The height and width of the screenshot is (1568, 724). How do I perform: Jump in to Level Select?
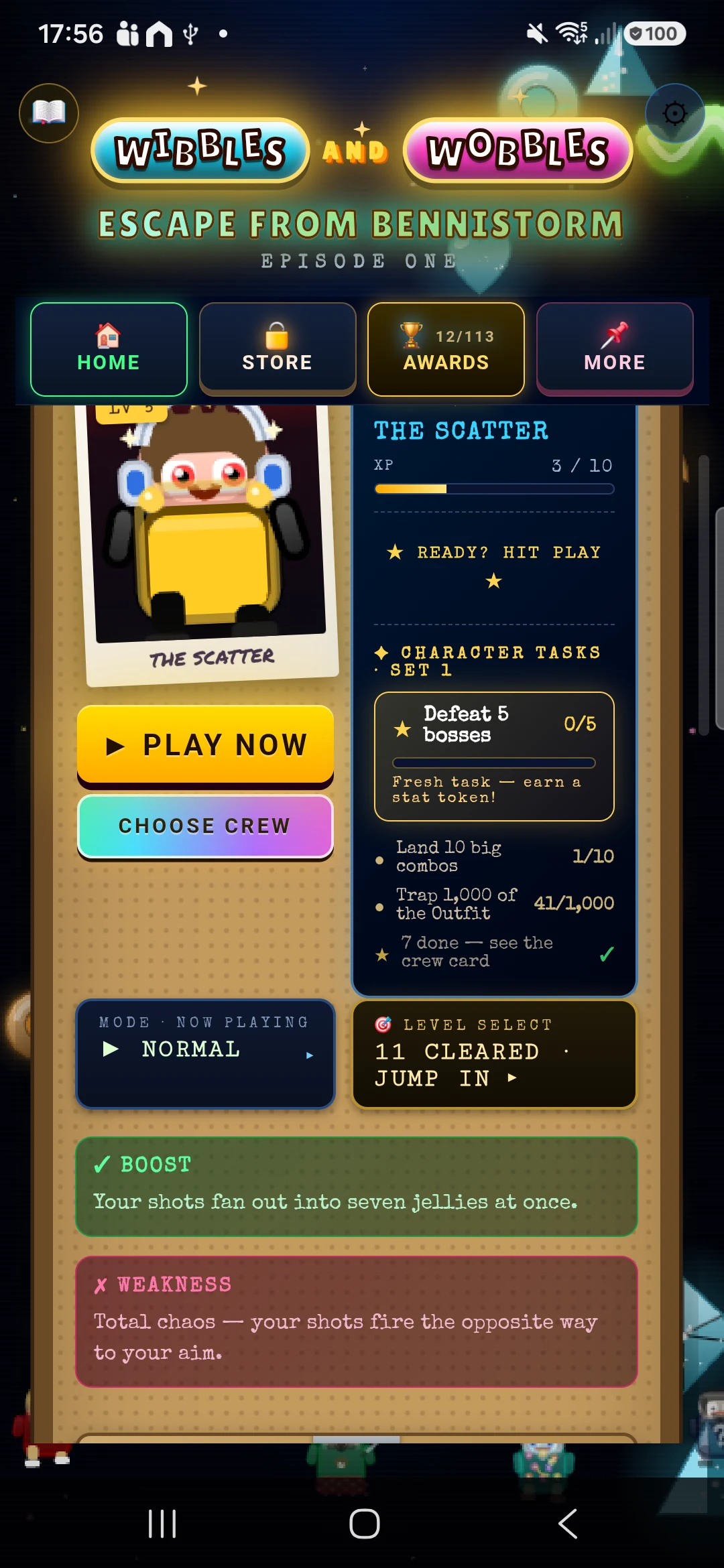click(494, 1053)
